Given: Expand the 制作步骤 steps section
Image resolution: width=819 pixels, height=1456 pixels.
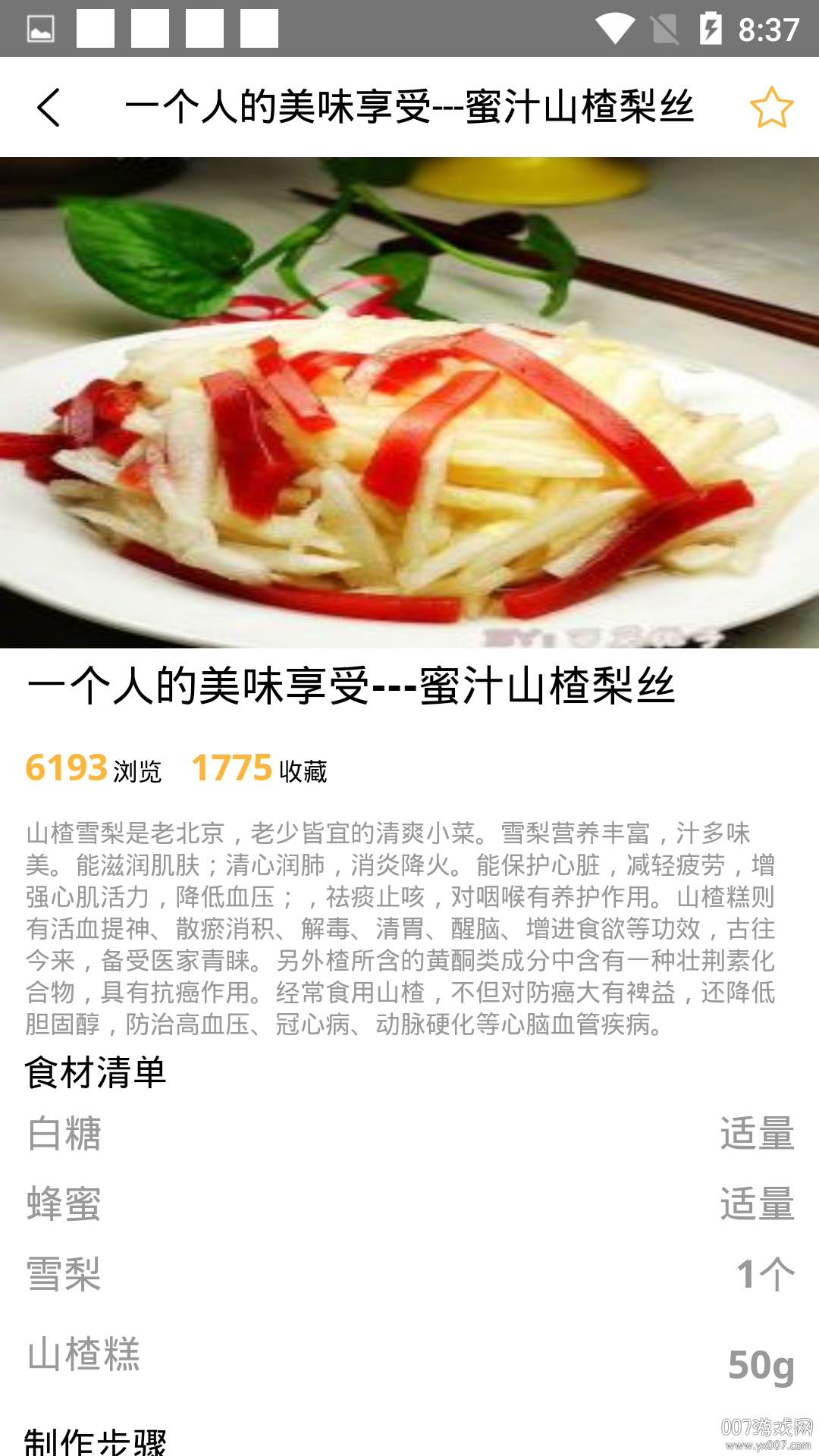Looking at the screenshot, I should tap(96, 1441).
